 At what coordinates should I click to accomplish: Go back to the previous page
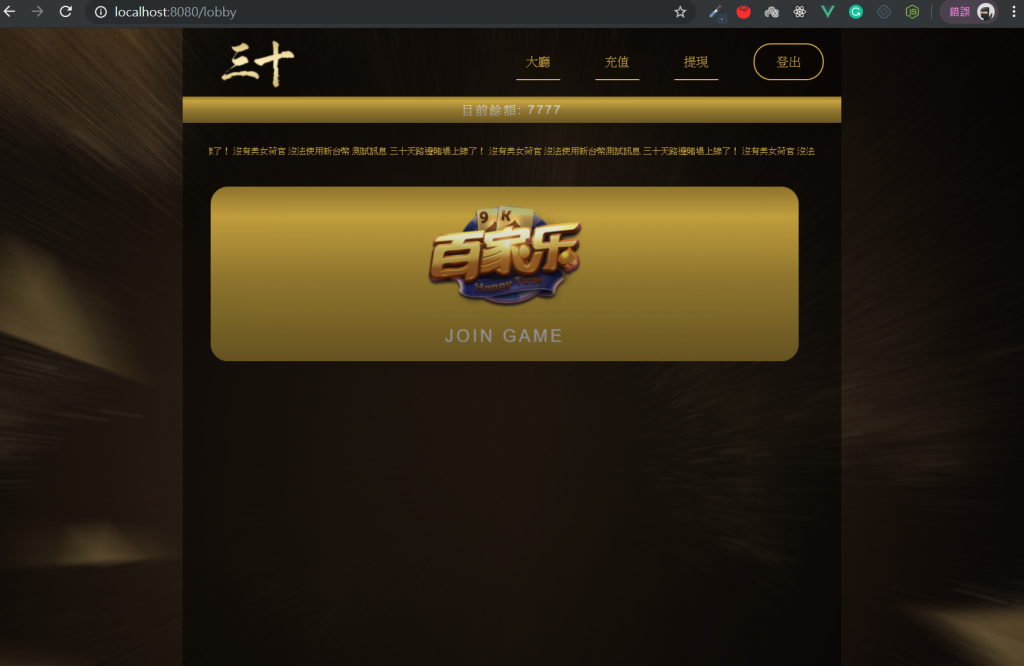click(11, 12)
